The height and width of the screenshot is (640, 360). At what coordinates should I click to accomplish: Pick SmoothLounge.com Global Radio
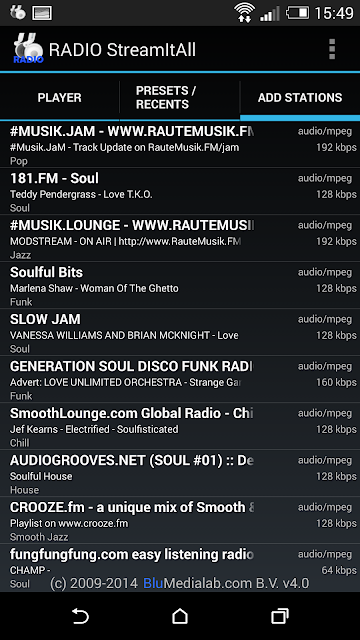coord(180,426)
